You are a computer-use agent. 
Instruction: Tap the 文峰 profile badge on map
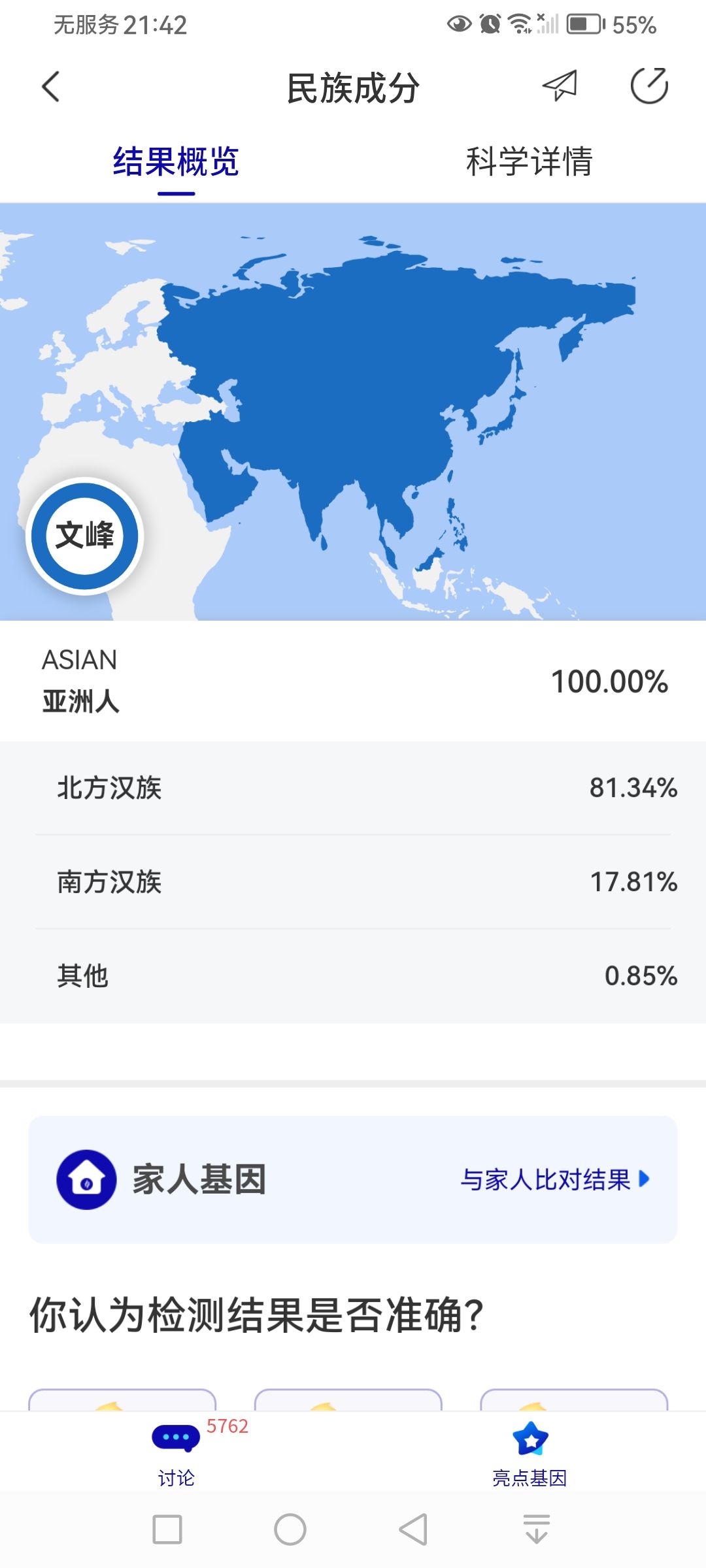(x=85, y=536)
